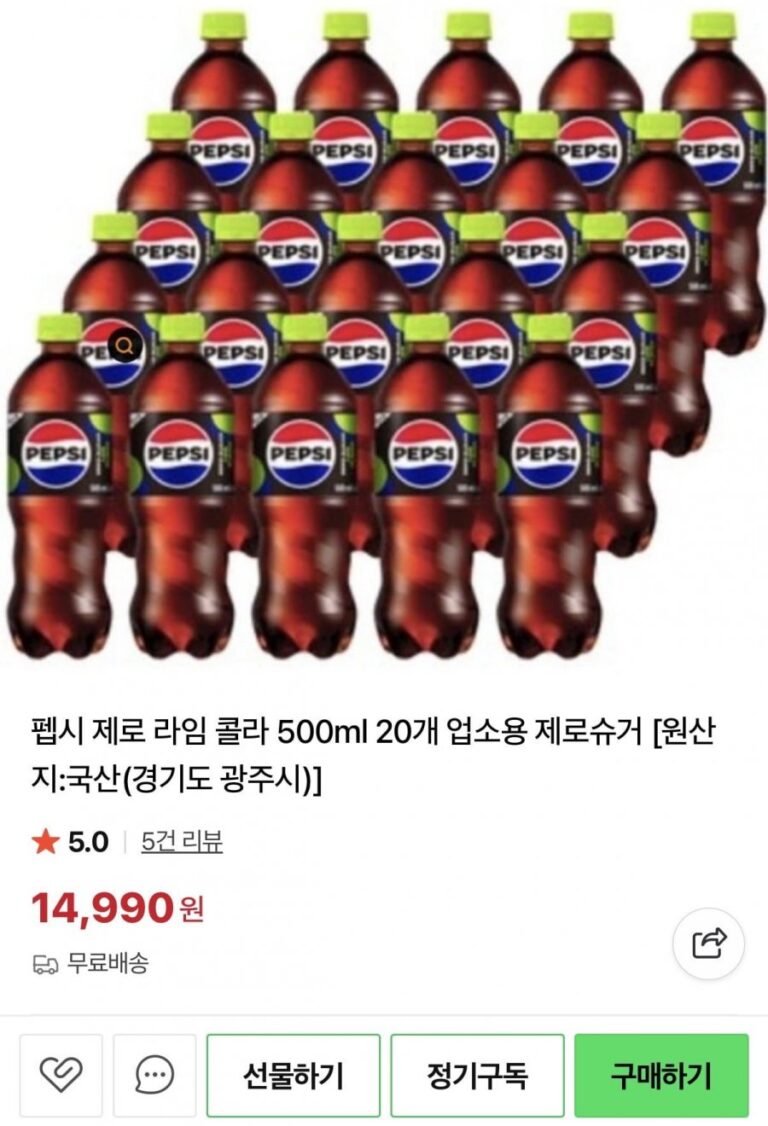This screenshot has height=1126, width=768.
Task: Tap the magnifier icon on the product image
Action: point(126,346)
